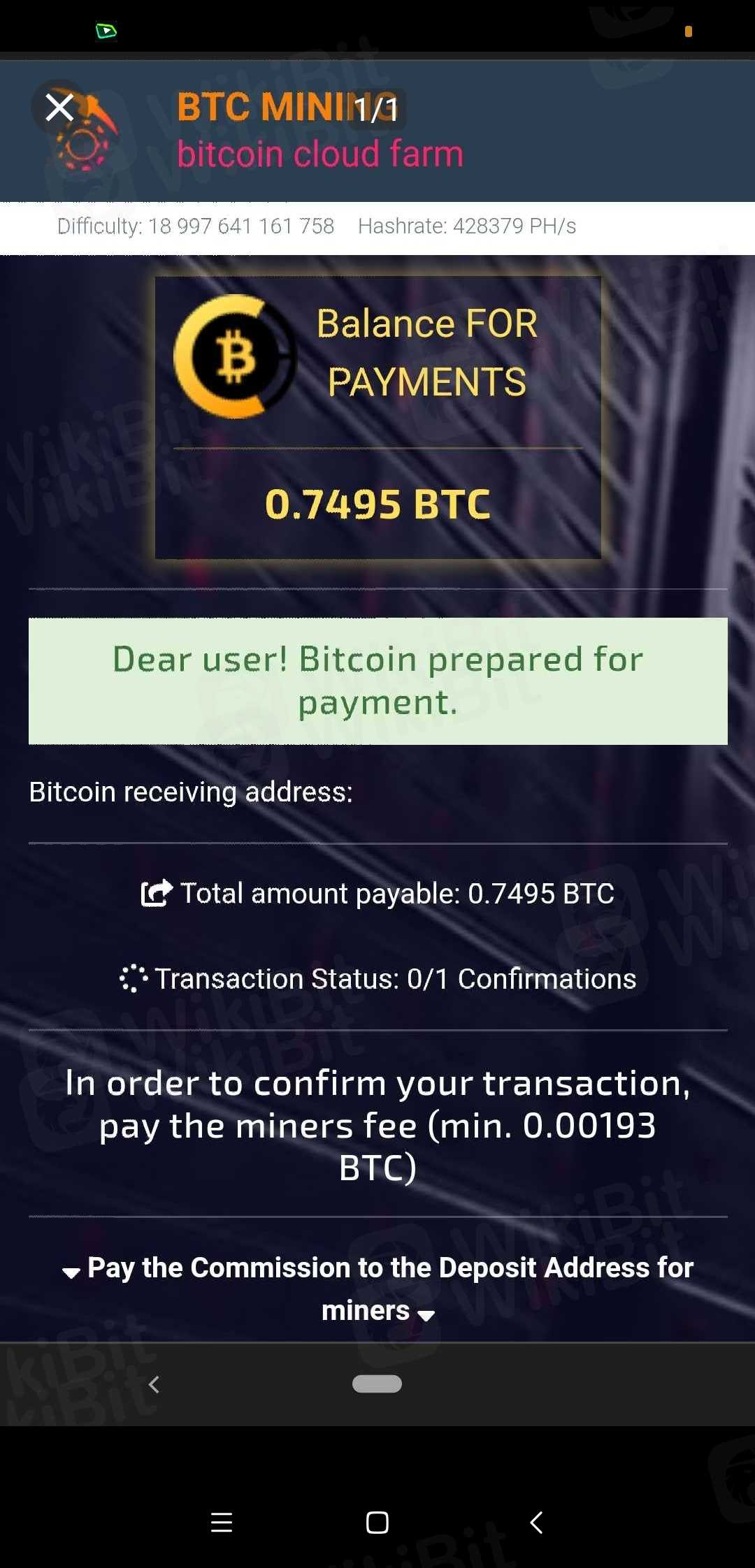Tap the system home button
Image resolution: width=755 pixels, height=1568 pixels.
377,1522
